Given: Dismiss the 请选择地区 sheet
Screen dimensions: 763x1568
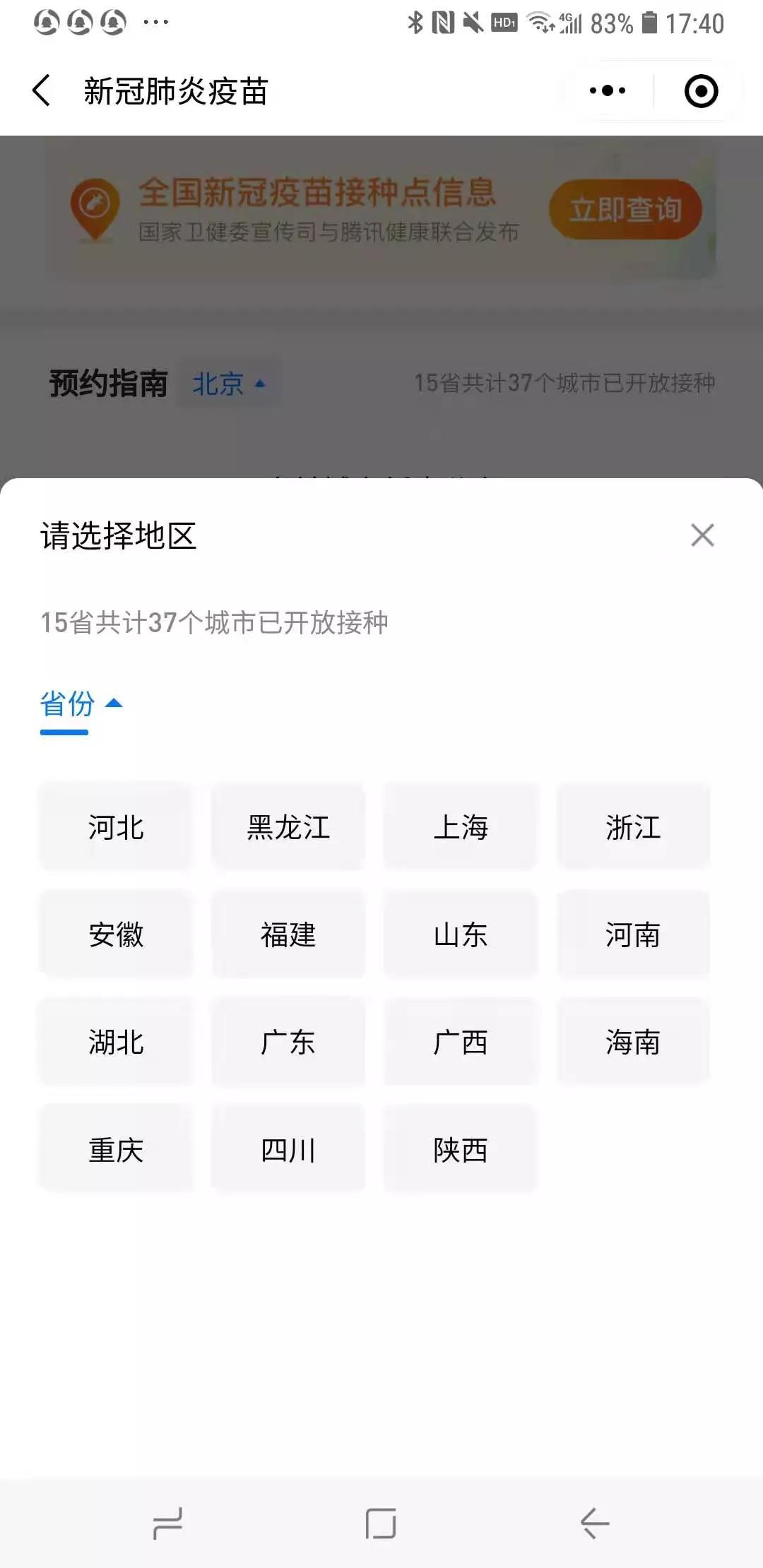Looking at the screenshot, I should (x=702, y=535).
